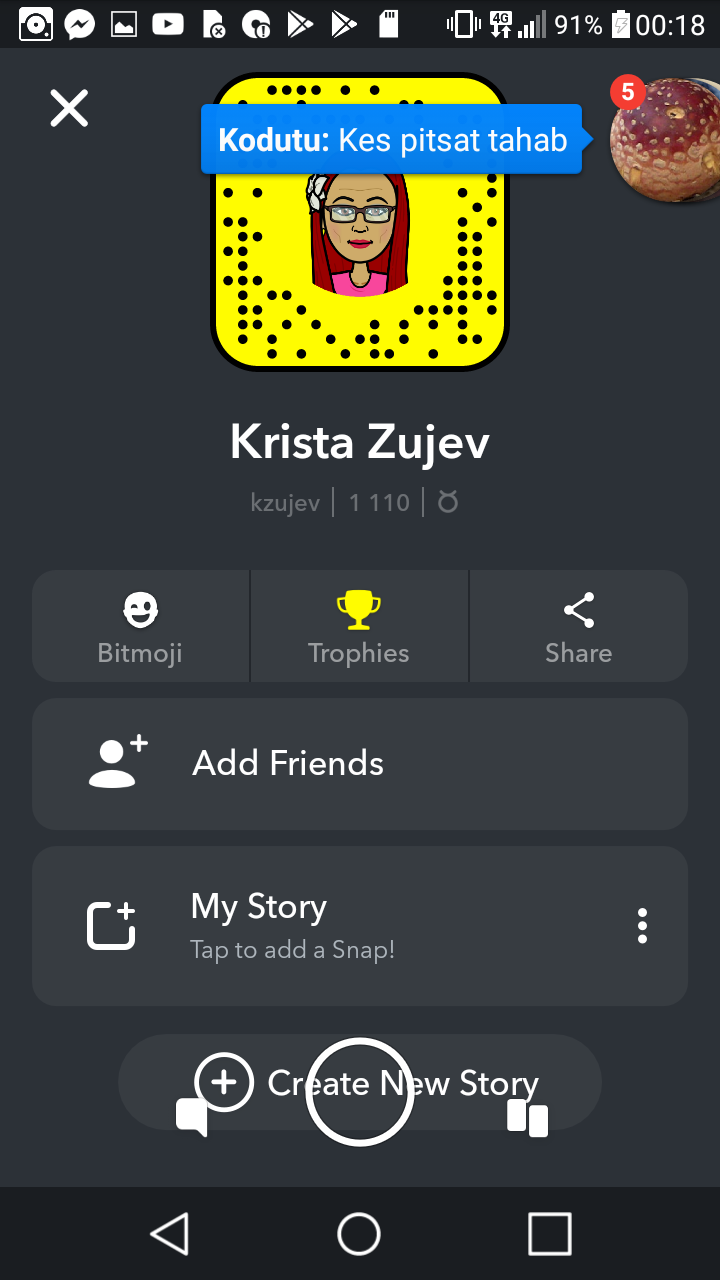The image size is (720, 1280).
Task: Tap Create New Story
Action: click(x=360, y=1082)
